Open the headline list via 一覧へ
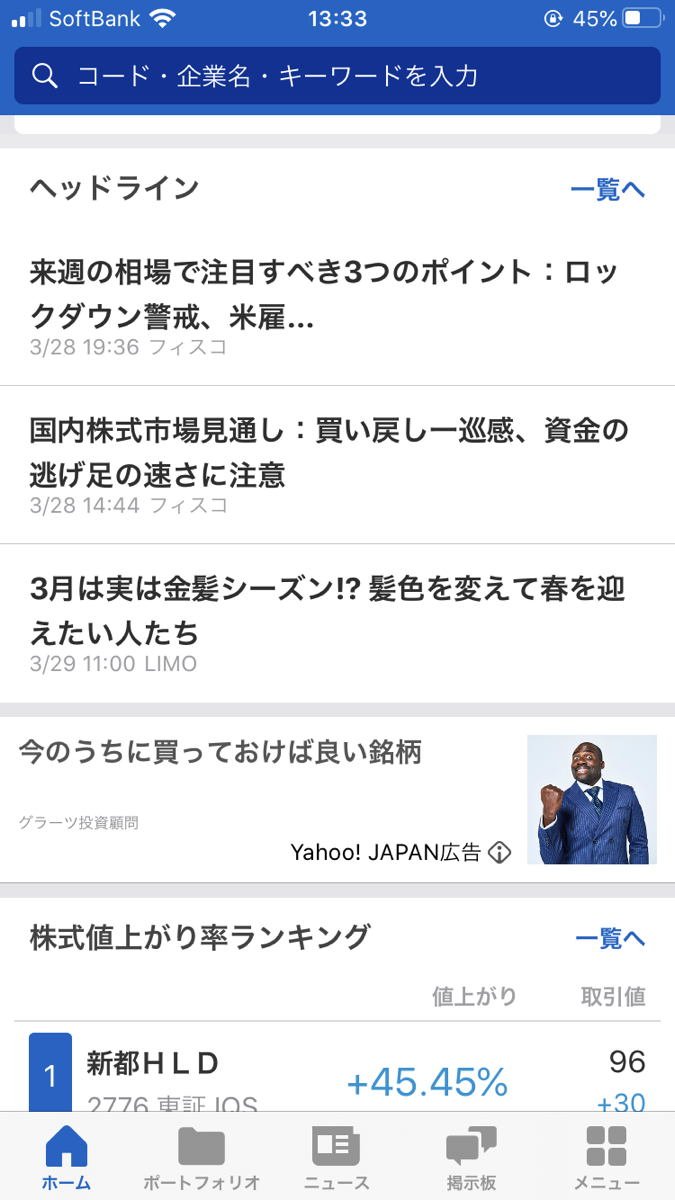675x1200 pixels. [607, 190]
